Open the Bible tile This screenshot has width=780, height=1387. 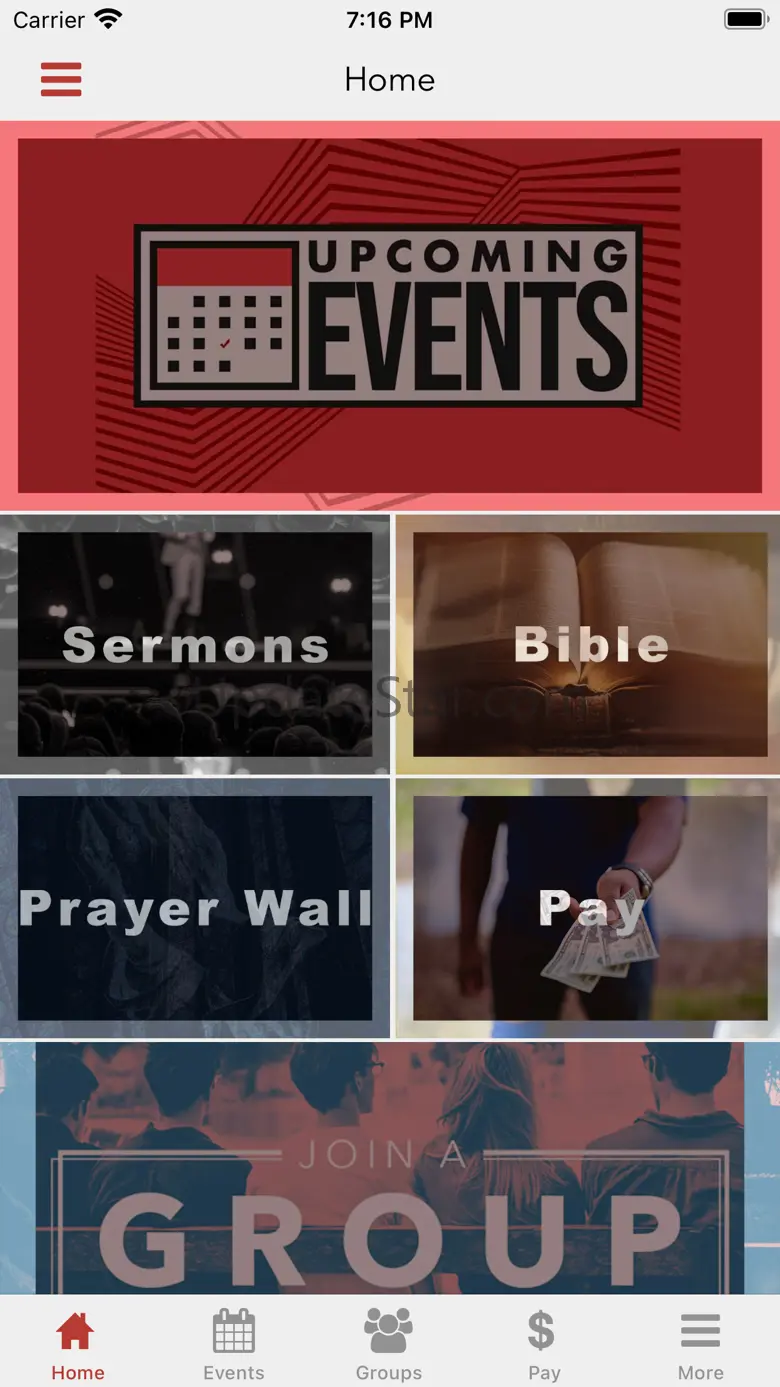pyautogui.click(x=589, y=644)
